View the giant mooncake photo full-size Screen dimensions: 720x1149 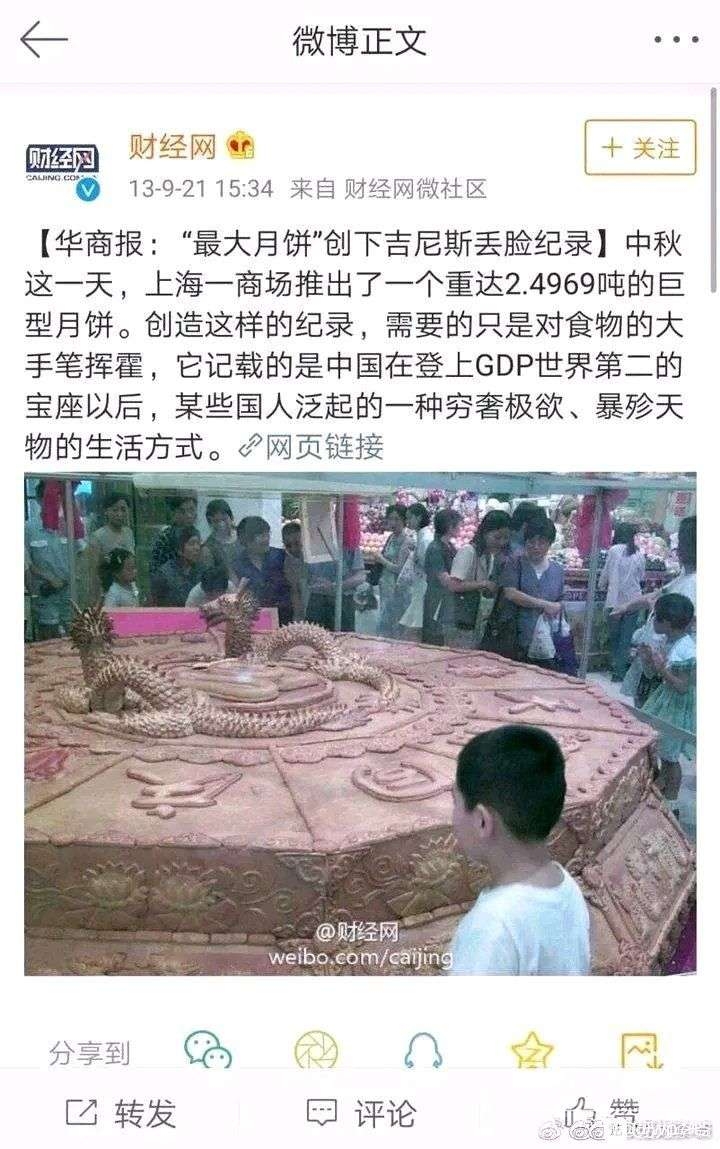(x=360, y=723)
